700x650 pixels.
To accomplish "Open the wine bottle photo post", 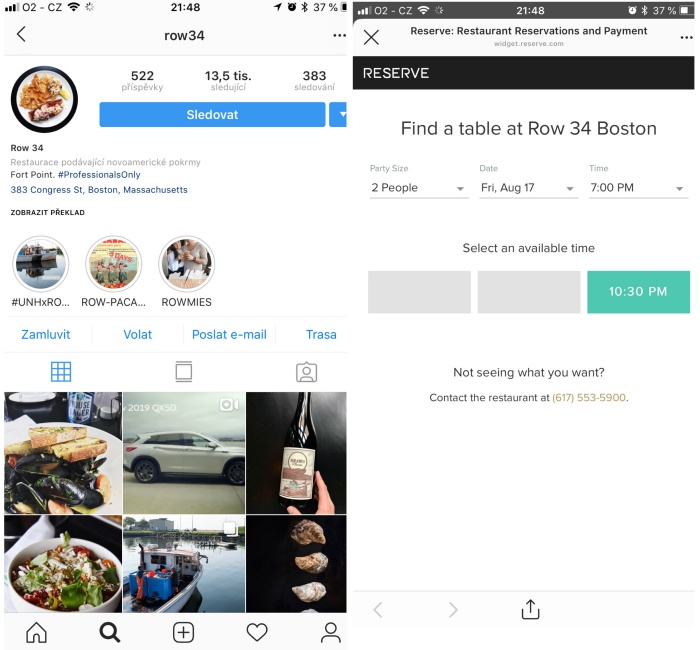I will pos(296,452).
